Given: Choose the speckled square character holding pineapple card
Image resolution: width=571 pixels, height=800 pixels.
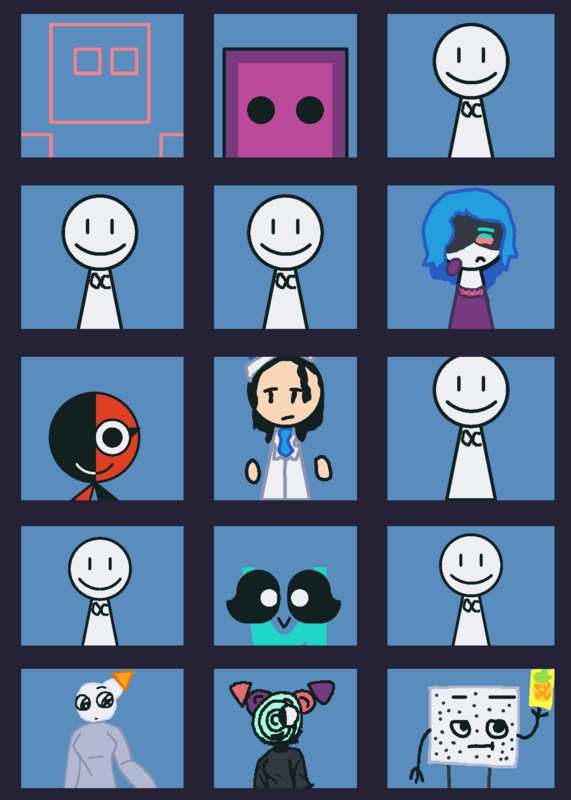Looking at the screenshot, I should 470,729.
